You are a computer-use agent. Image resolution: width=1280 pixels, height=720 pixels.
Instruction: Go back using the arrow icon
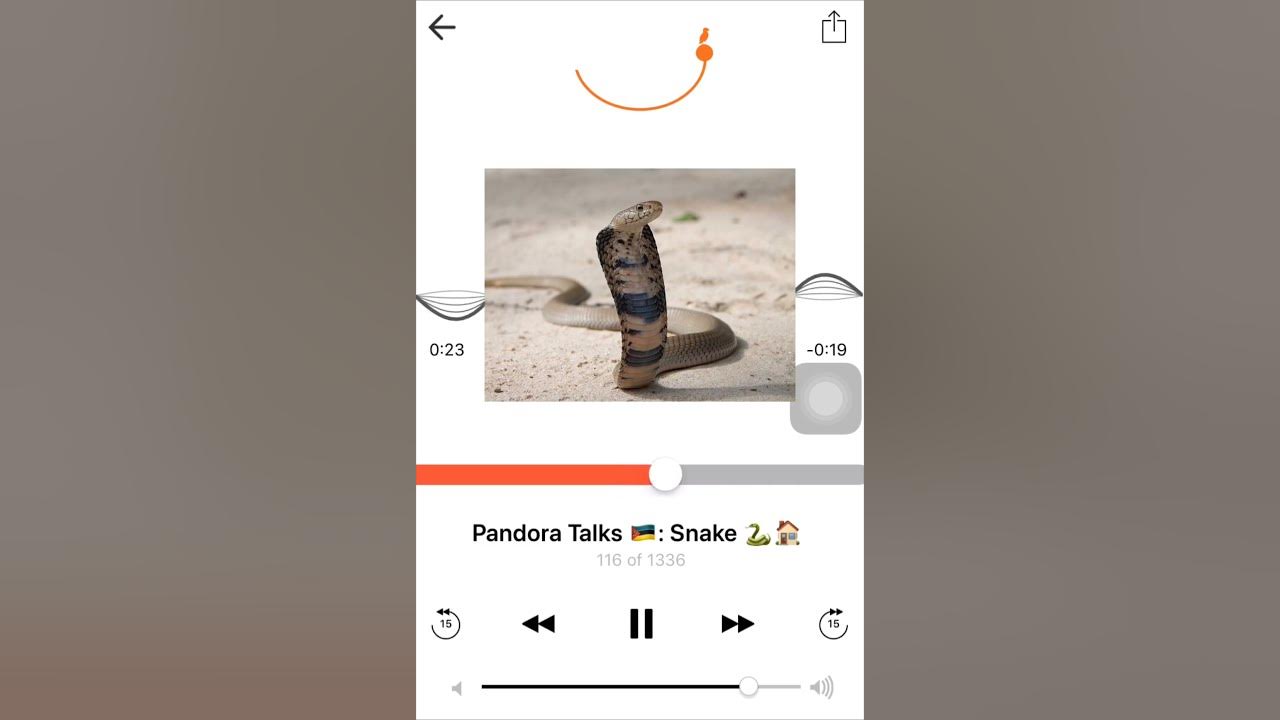tap(442, 28)
